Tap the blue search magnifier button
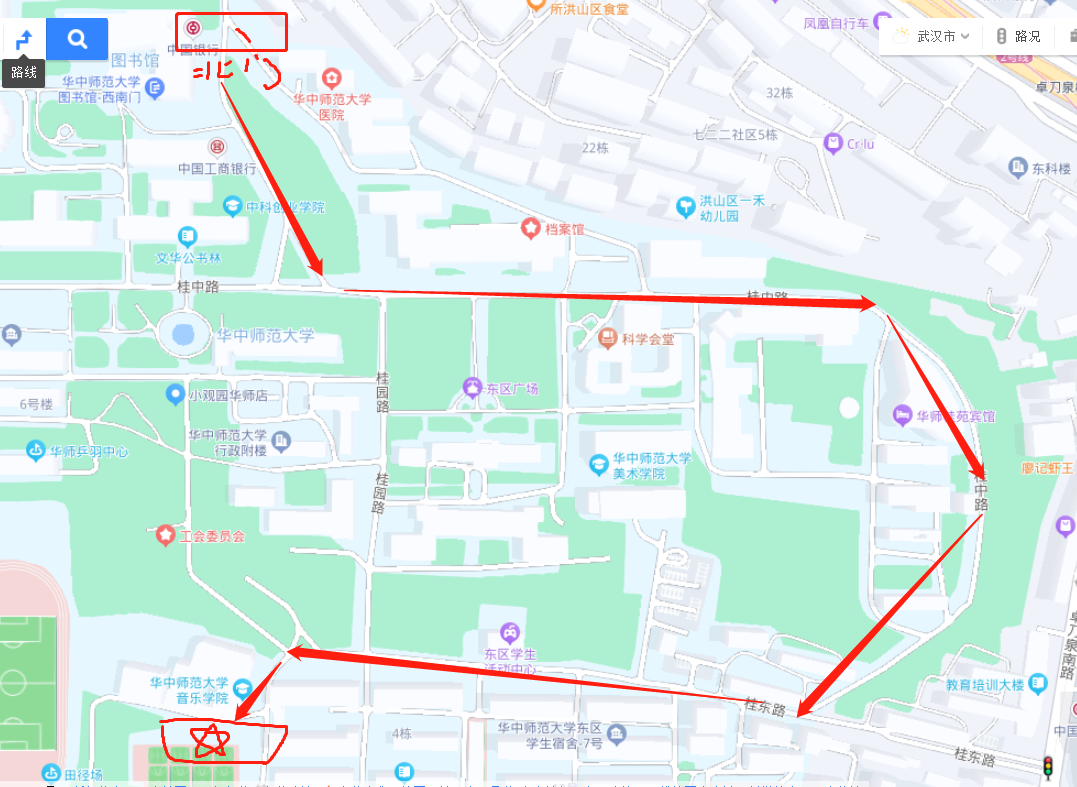 point(77,39)
